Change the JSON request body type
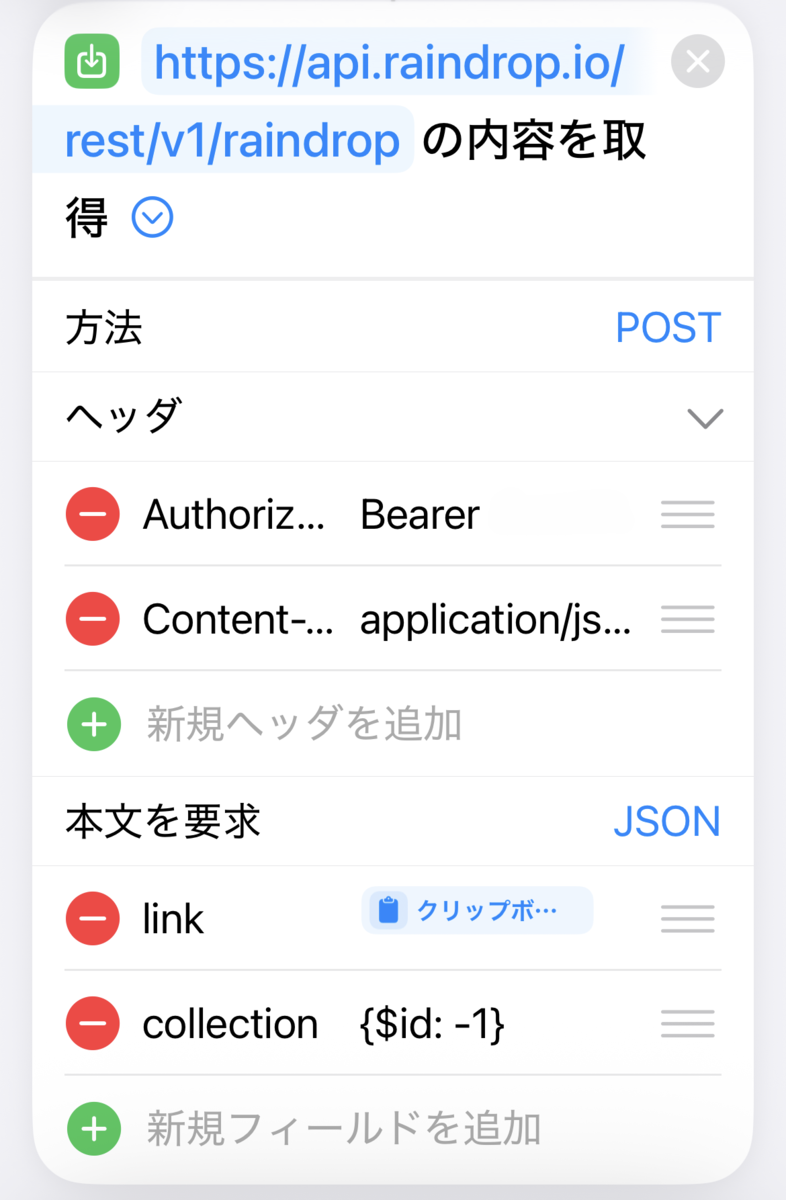 [x=666, y=822]
